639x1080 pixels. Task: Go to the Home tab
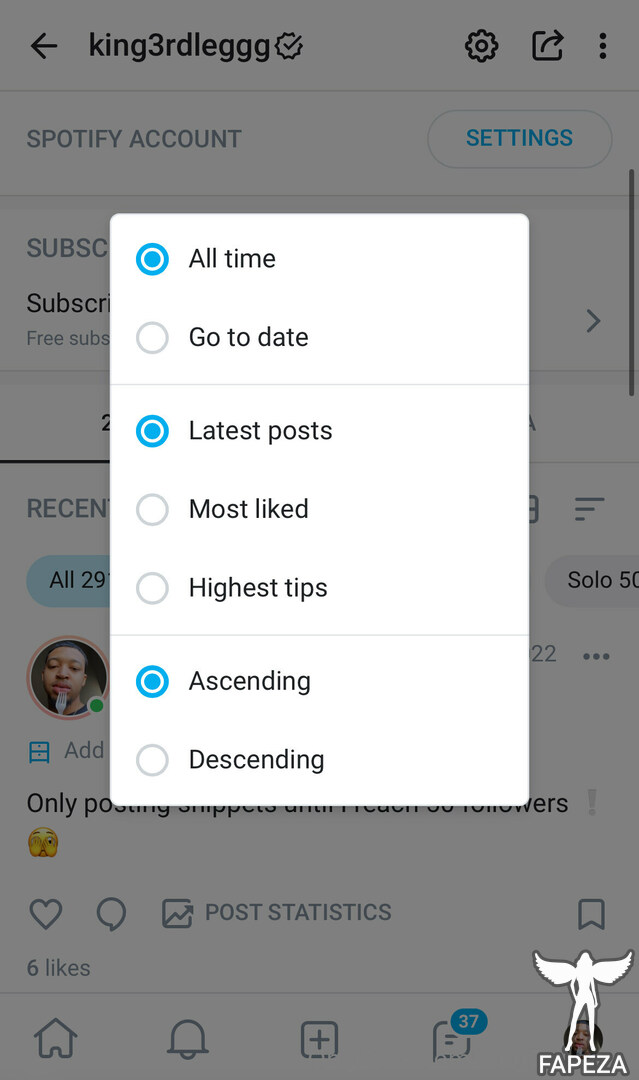(x=56, y=1038)
